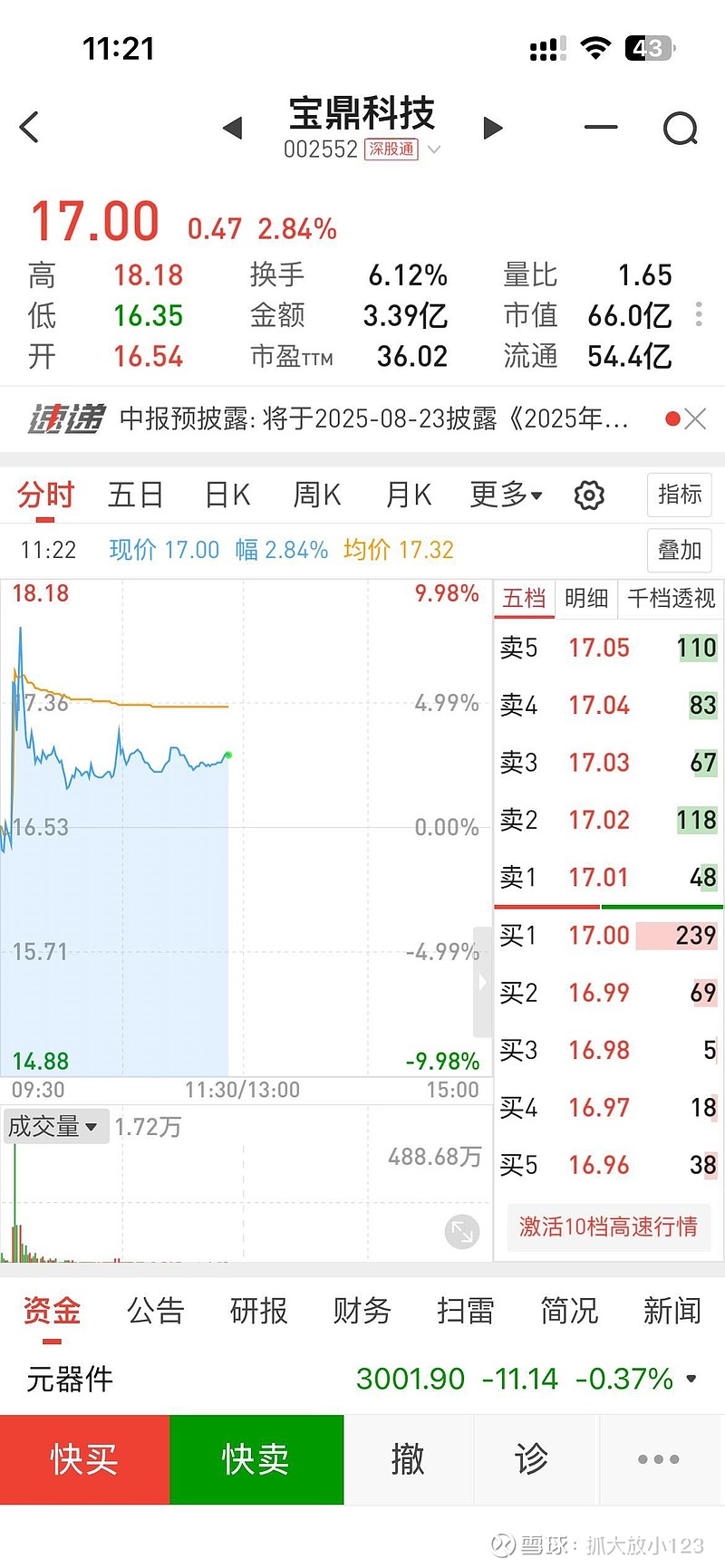Activate 激活10档高速行情
This screenshot has width=725, height=1568.
pyautogui.click(x=608, y=1227)
